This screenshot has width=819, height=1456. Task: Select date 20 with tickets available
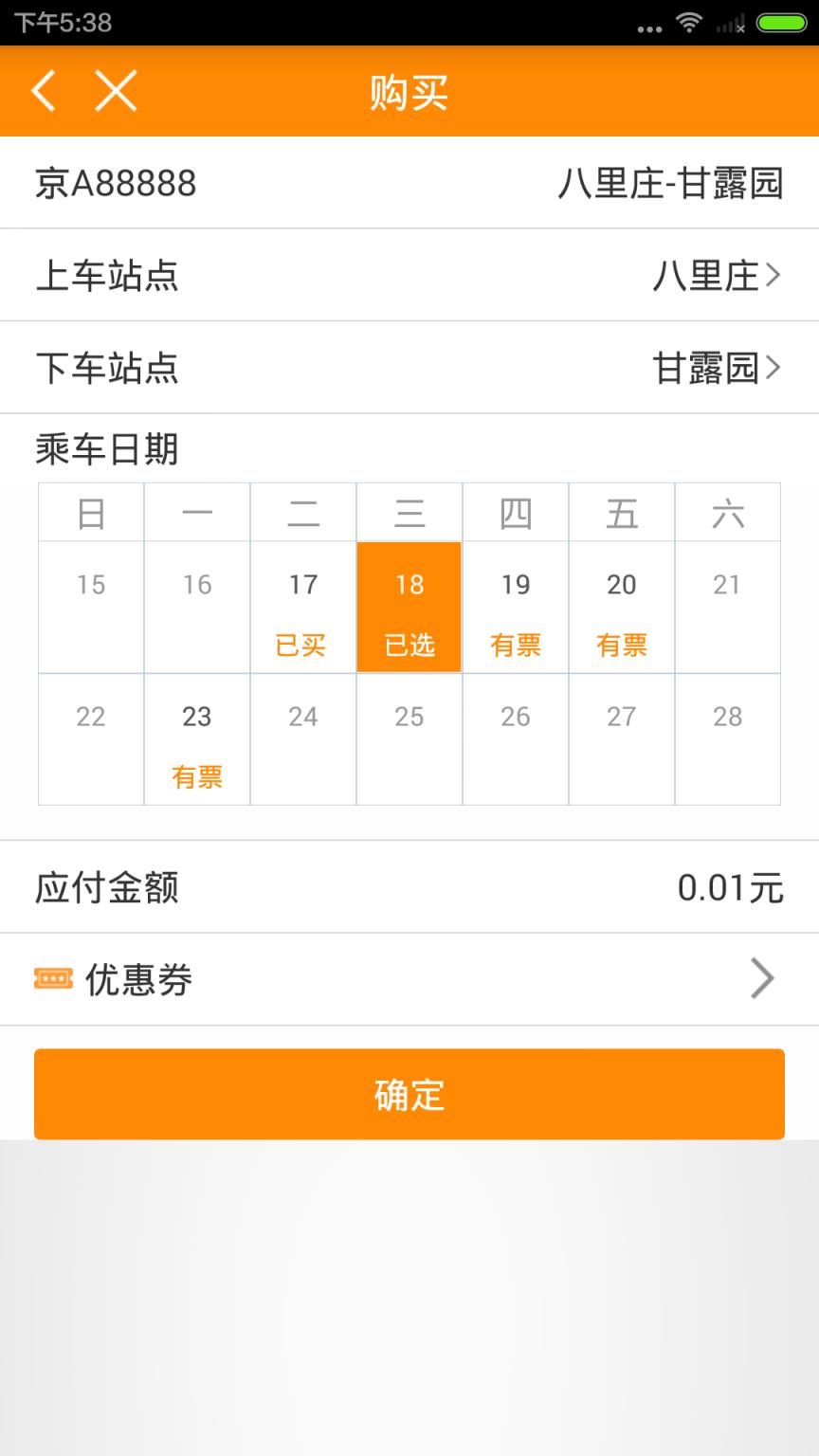point(622,608)
